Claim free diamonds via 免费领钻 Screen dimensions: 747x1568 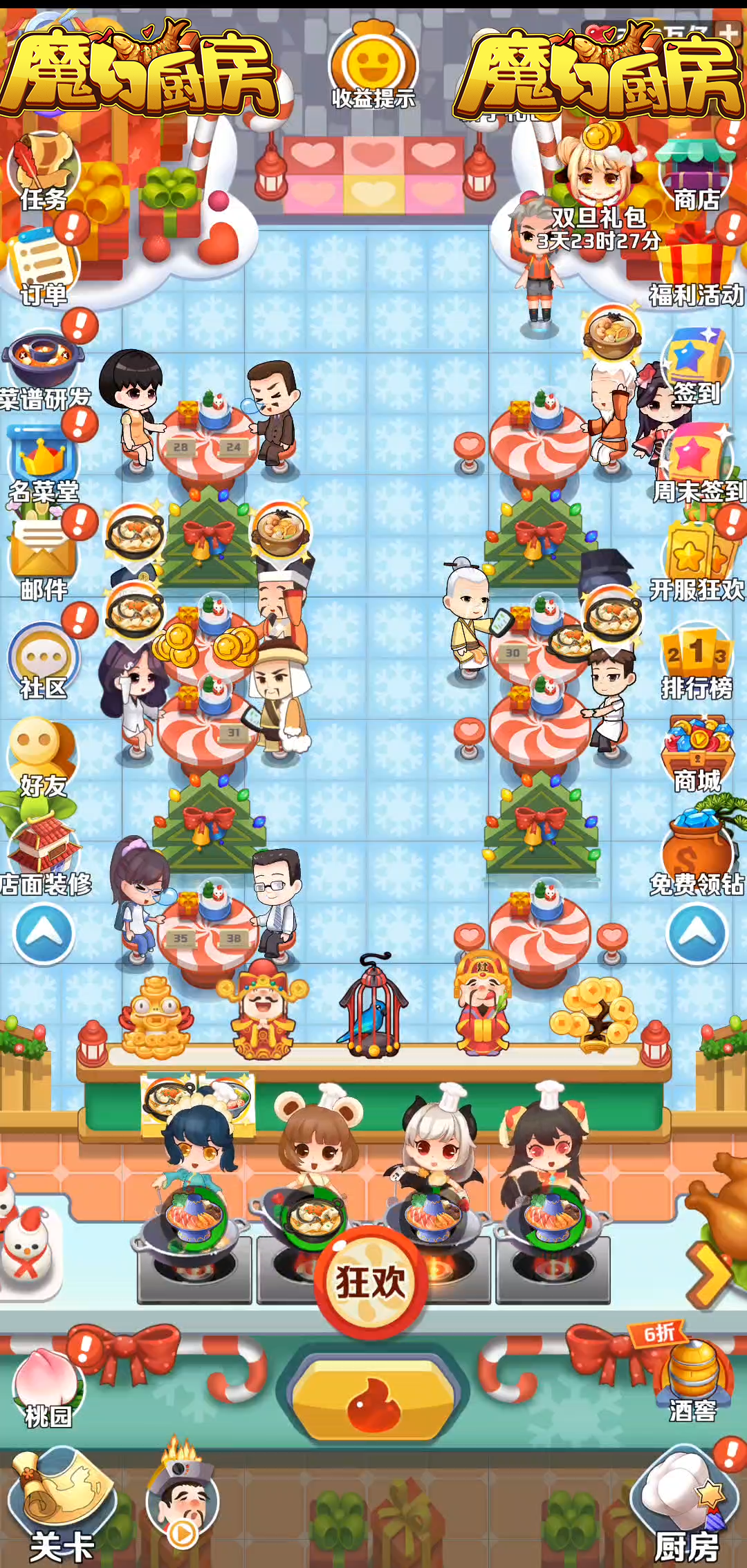697,854
